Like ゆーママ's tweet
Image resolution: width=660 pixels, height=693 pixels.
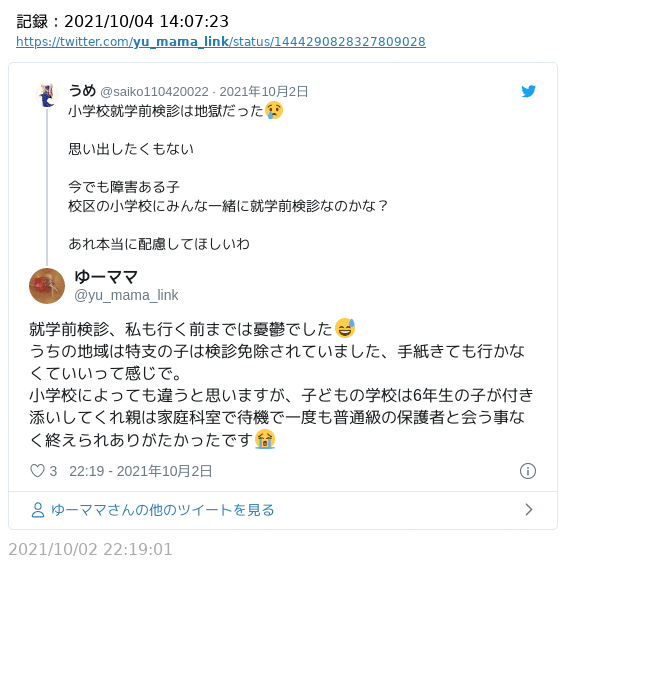click(x=38, y=471)
